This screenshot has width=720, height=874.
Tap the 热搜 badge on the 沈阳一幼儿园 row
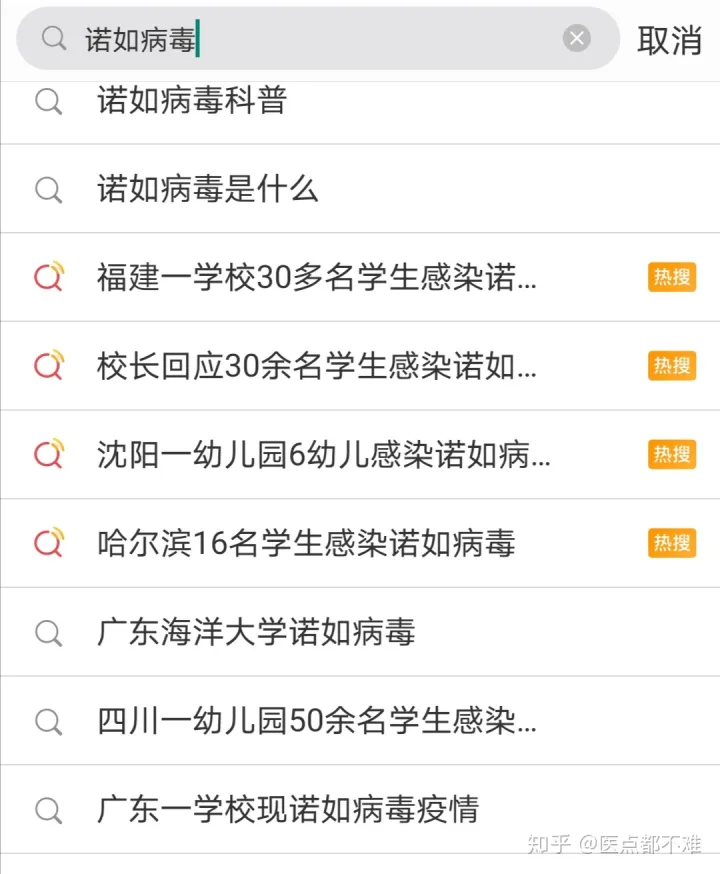671,455
